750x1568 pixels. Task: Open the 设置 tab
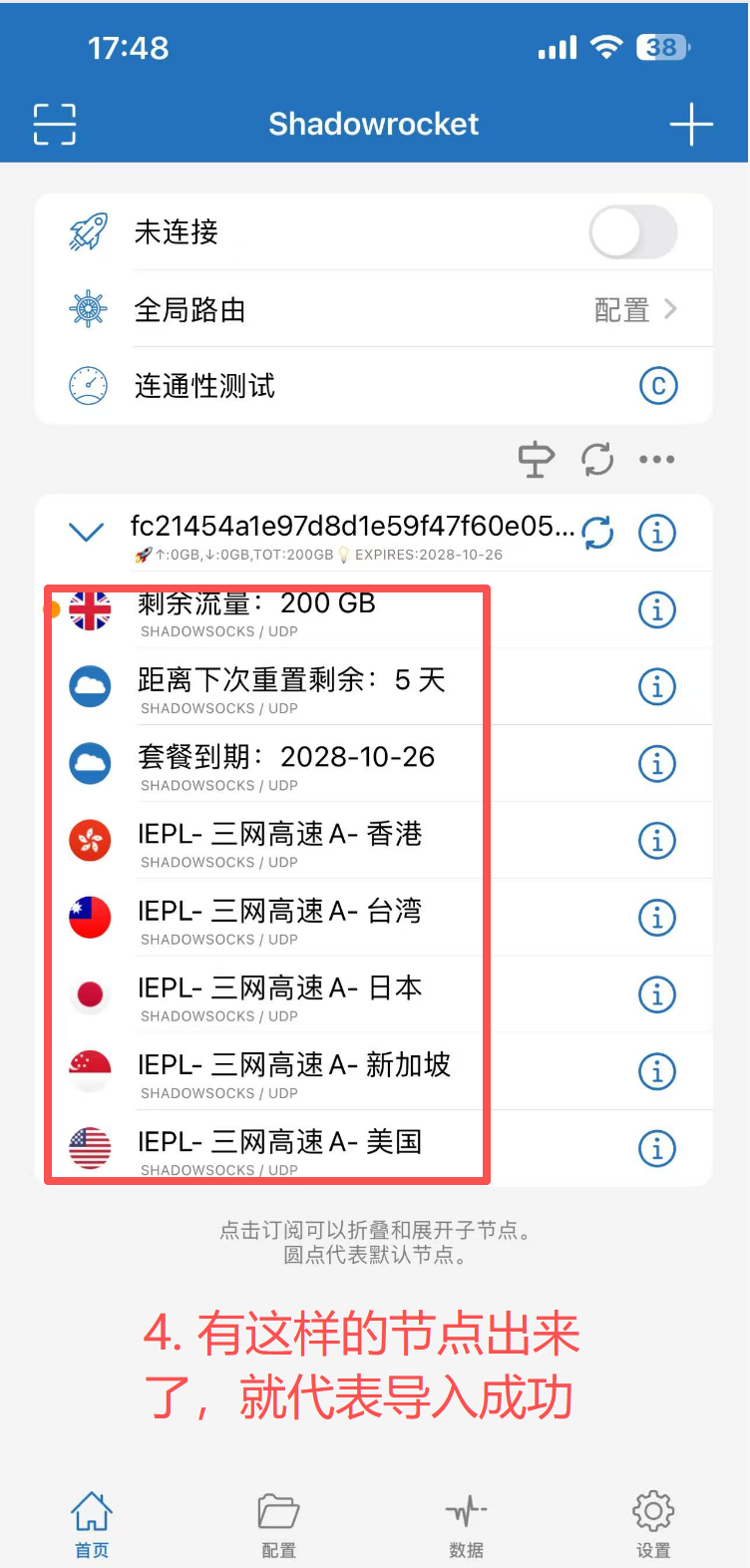click(x=653, y=1525)
